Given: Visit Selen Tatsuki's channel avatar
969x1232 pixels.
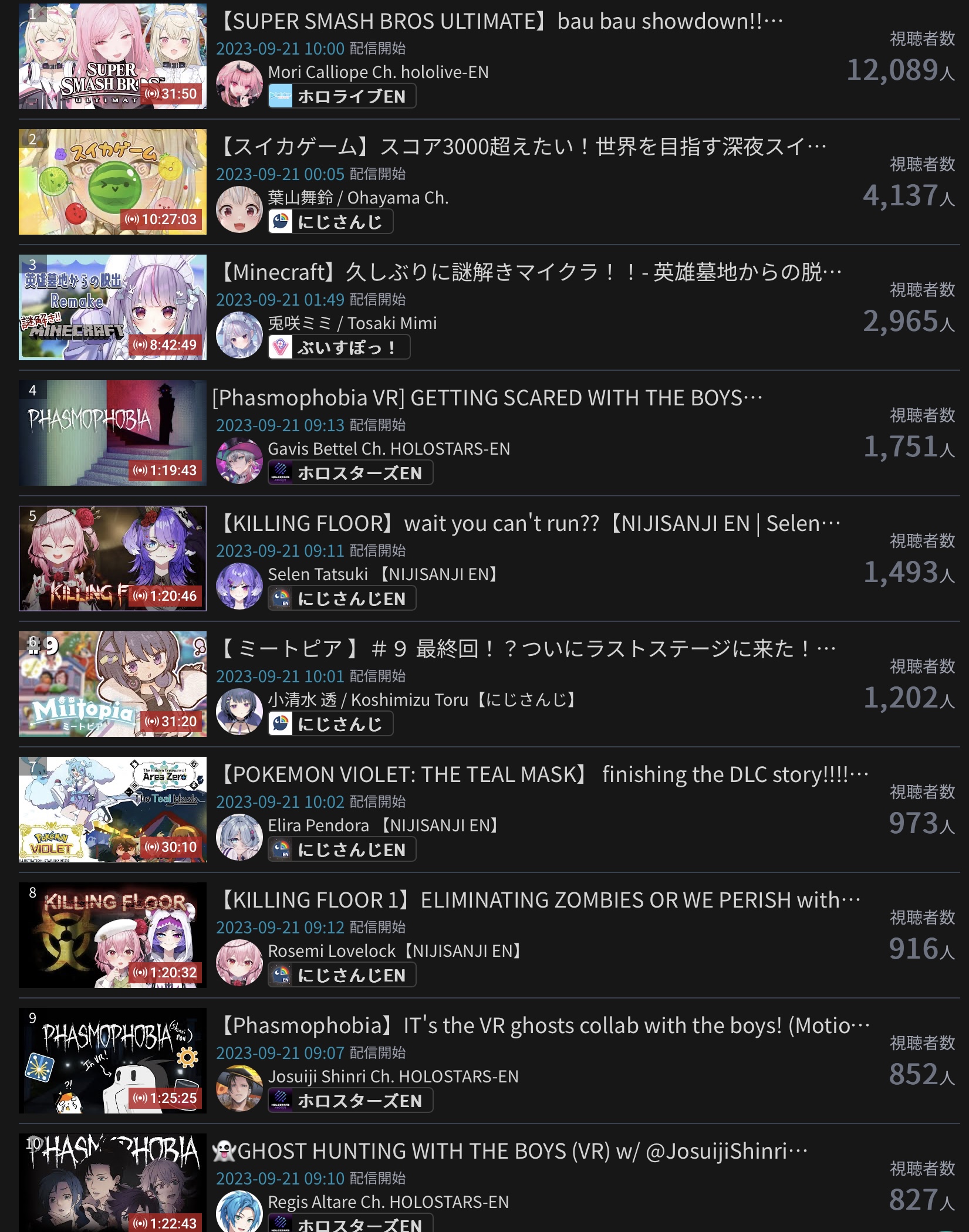Looking at the screenshot, I should pos(239,585).
